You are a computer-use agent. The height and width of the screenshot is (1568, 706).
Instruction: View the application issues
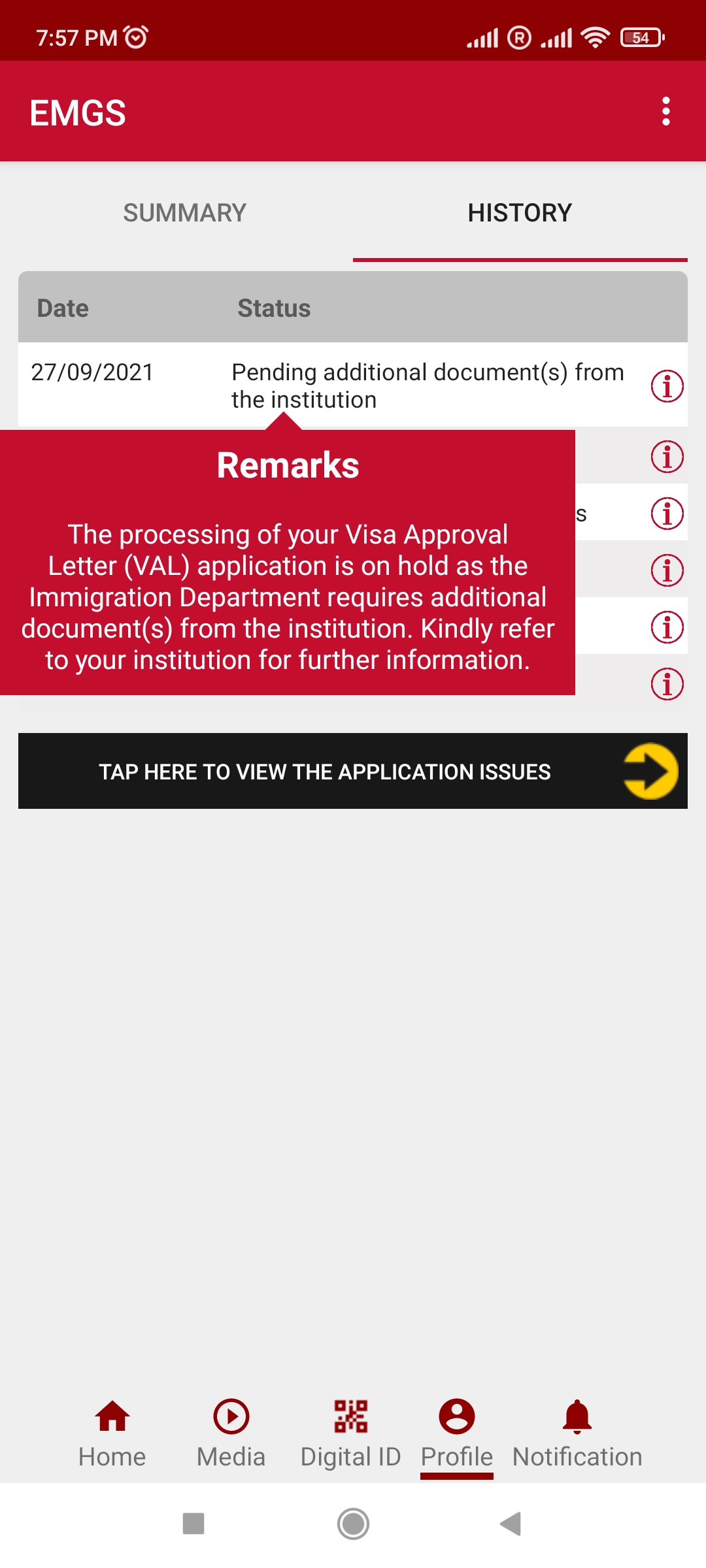[x=353, y=771]
